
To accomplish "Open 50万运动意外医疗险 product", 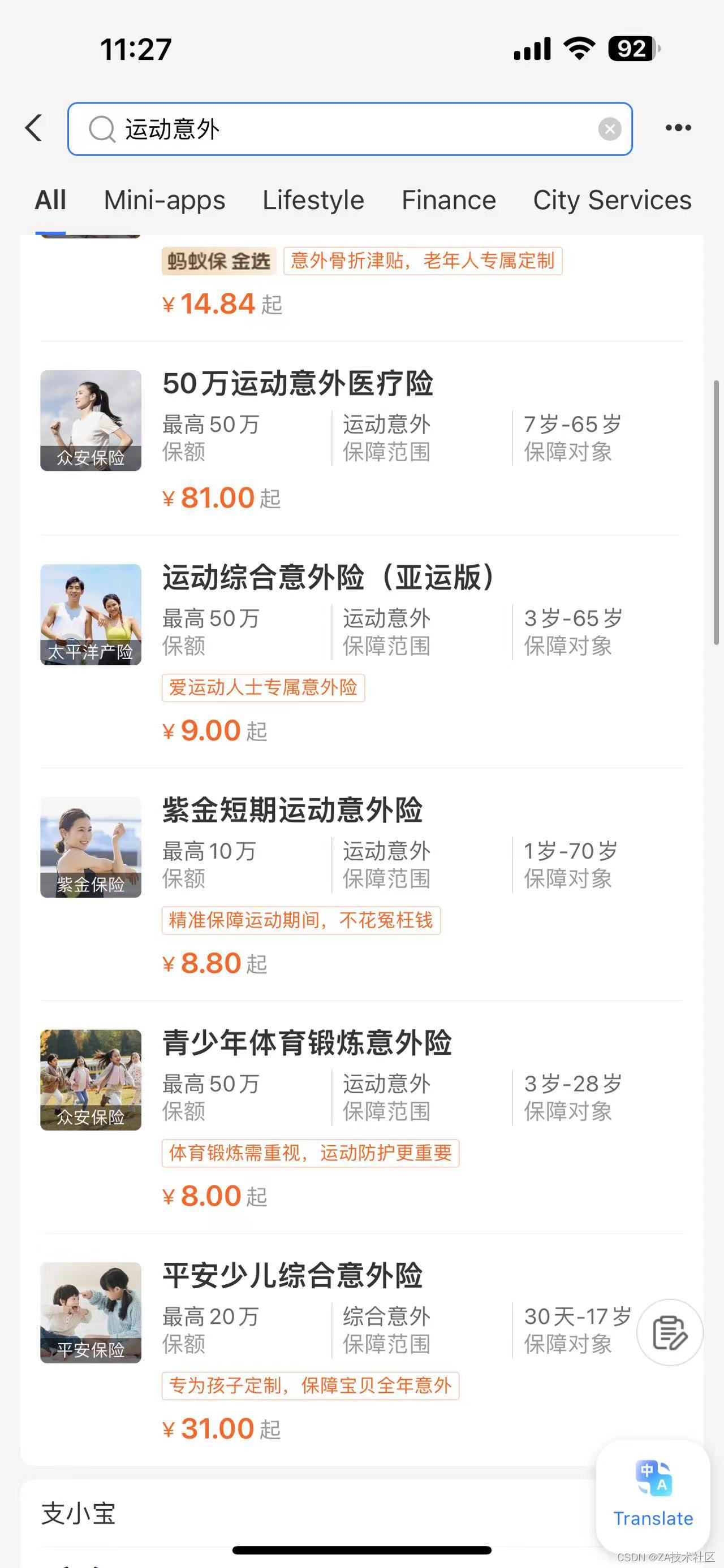I will coord(298,383).
